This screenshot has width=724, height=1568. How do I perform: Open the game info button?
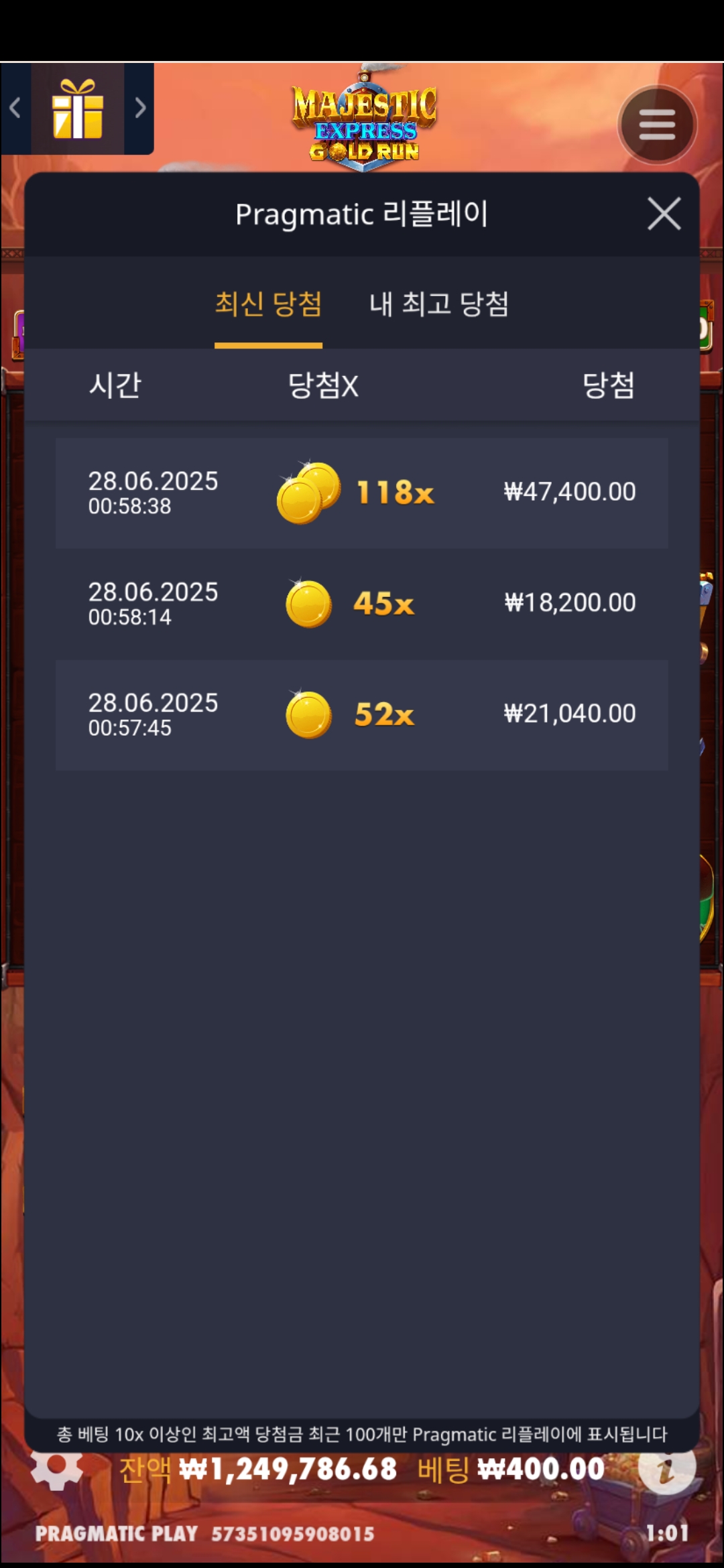click(666, 1470)
